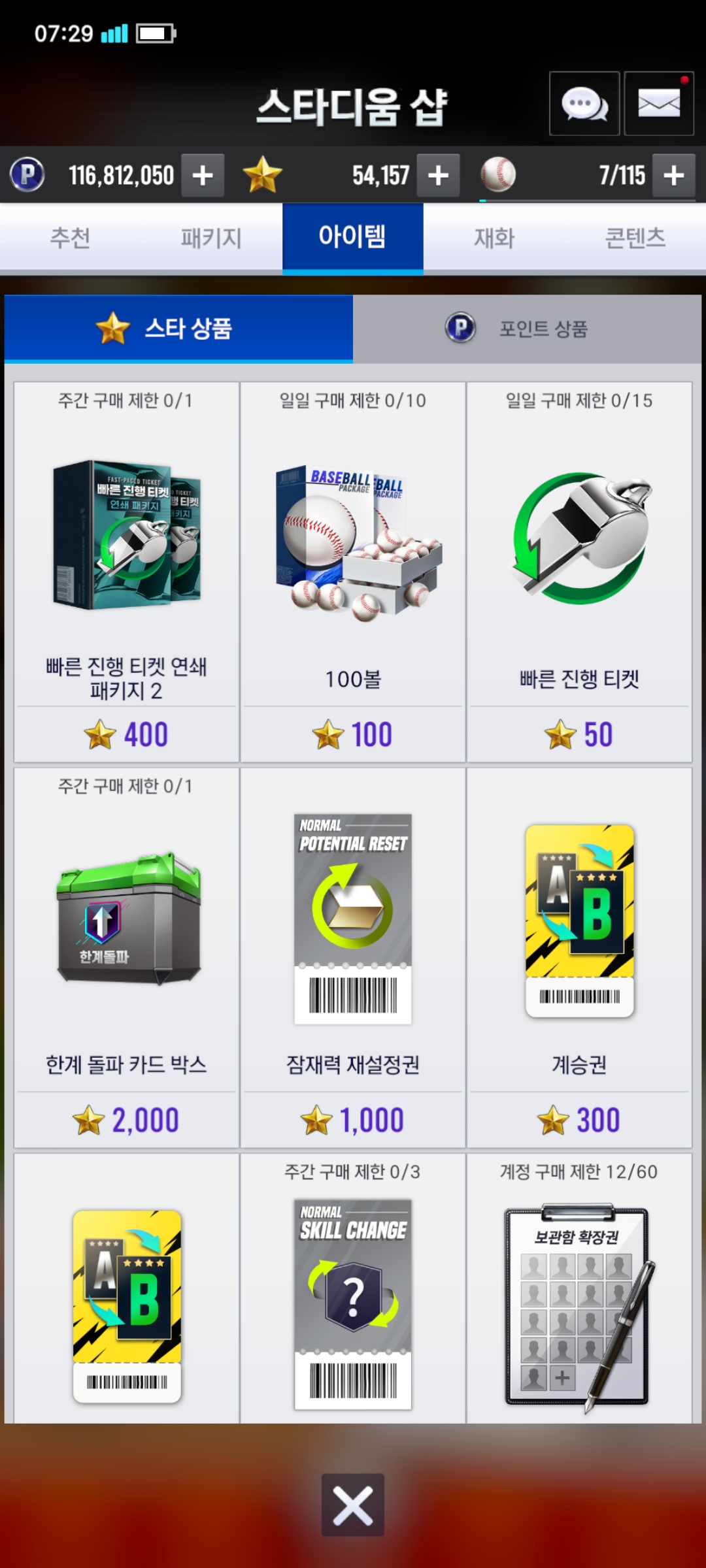Tap the plus next to 7/115 balls

674,175
